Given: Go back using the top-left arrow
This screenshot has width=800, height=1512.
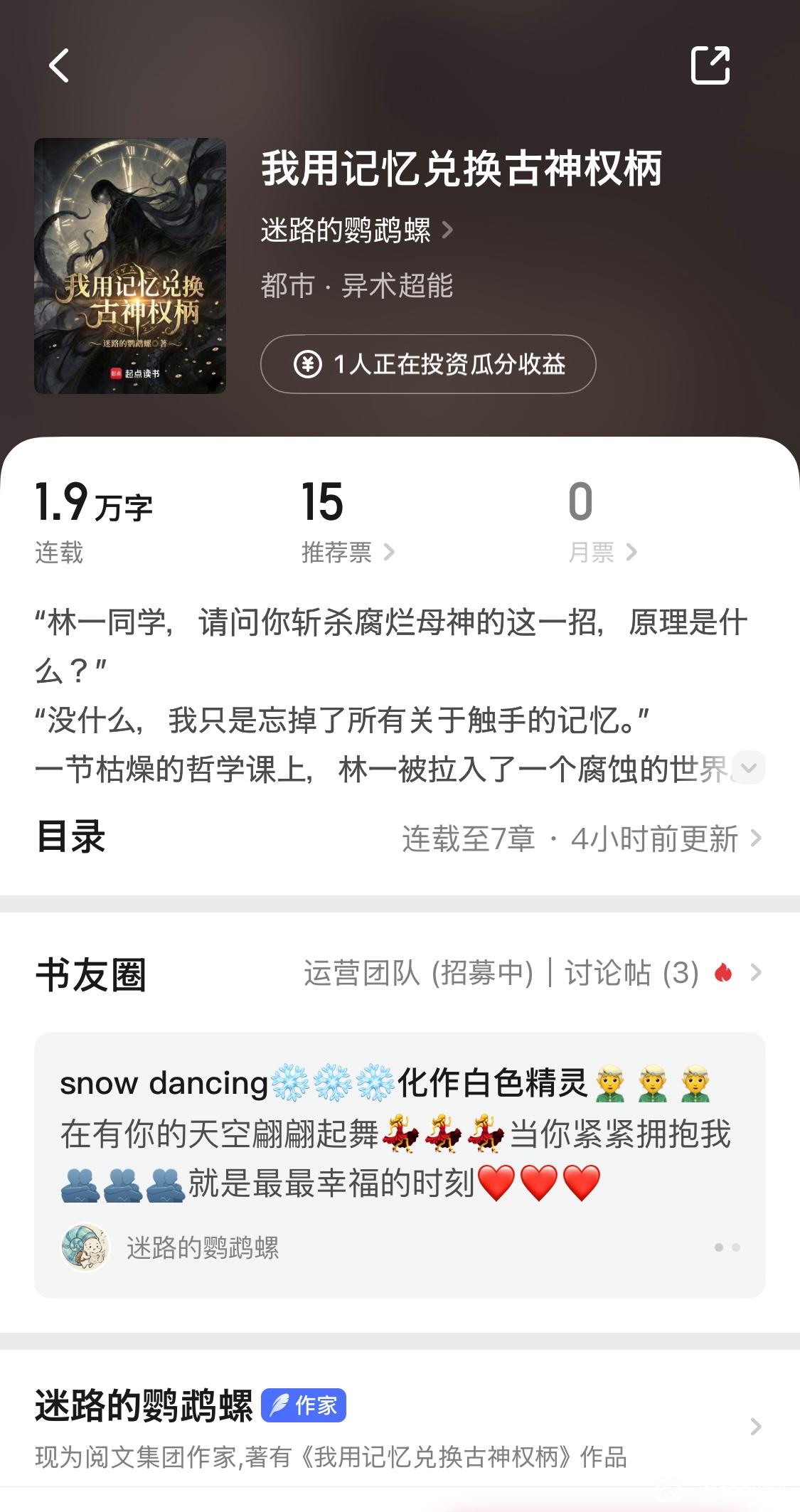Looking at the screenshot, I should pyautogui.click(x=59, y=66).
